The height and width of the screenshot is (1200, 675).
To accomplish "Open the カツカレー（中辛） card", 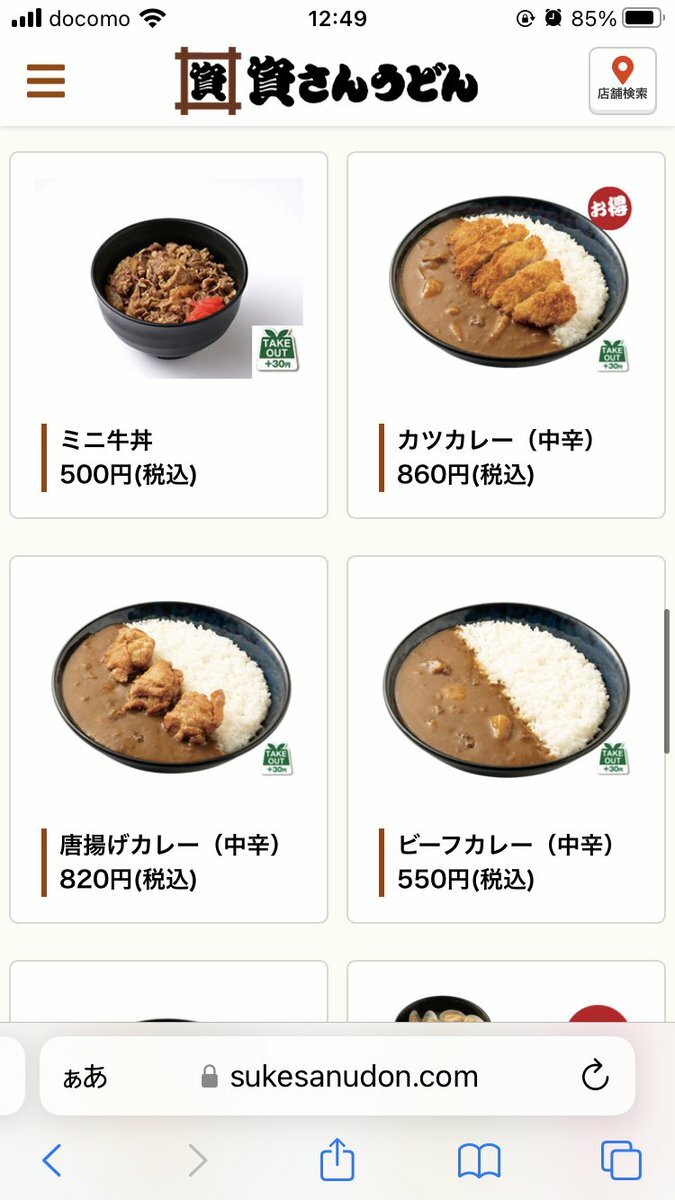I will pos(506,335).
